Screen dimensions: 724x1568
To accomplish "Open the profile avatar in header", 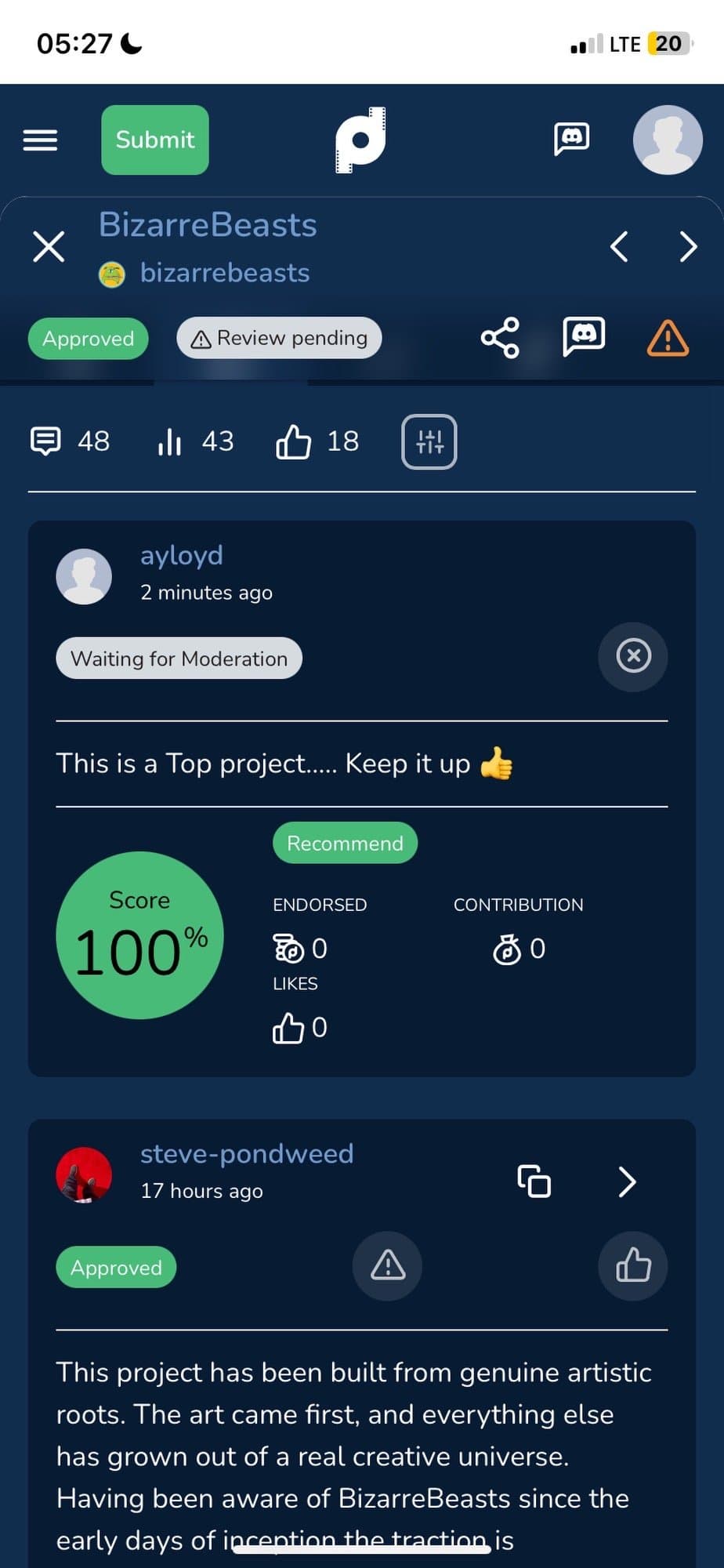I will click(x=668, y=140).
